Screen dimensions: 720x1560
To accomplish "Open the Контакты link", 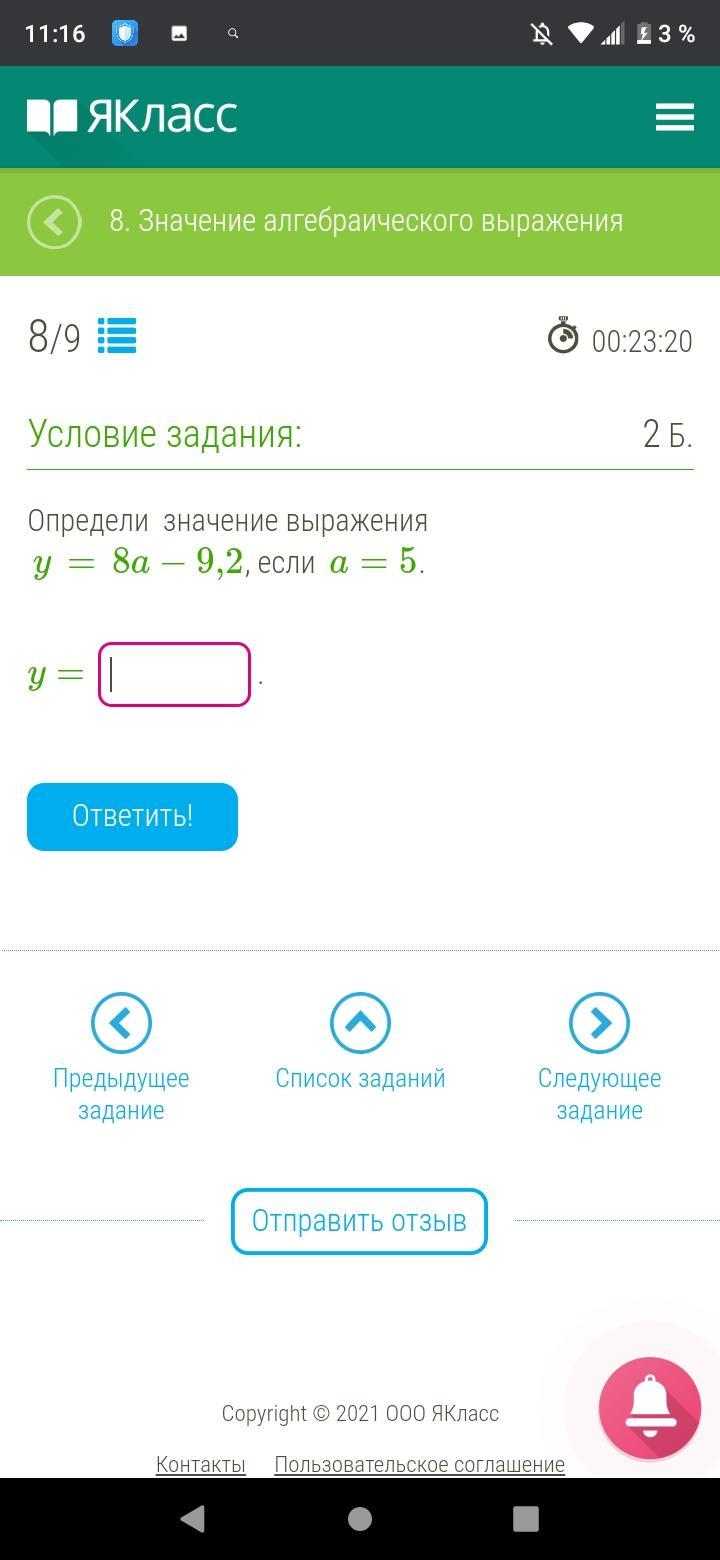I will (201, 1464).
